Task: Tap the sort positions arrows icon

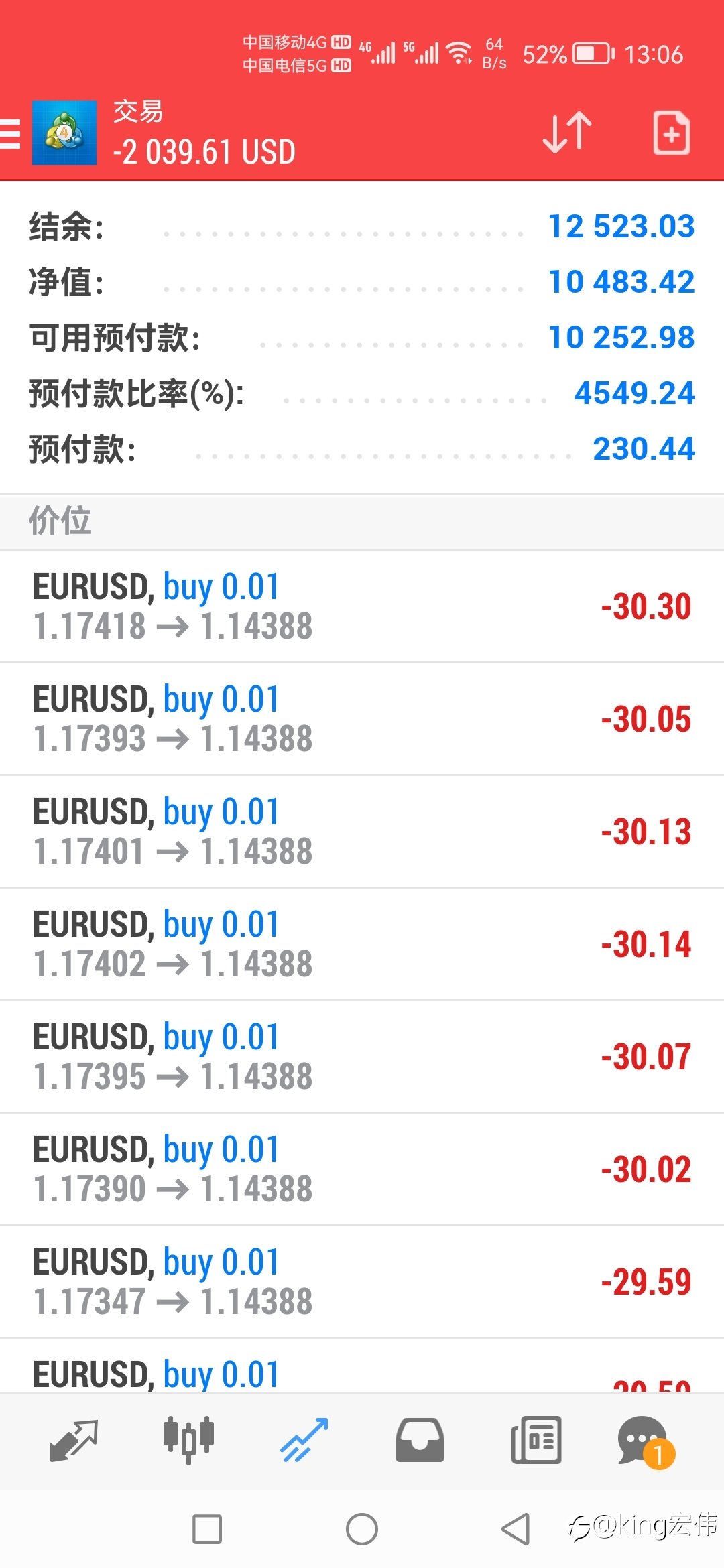Action: click(x=567, y=132)
